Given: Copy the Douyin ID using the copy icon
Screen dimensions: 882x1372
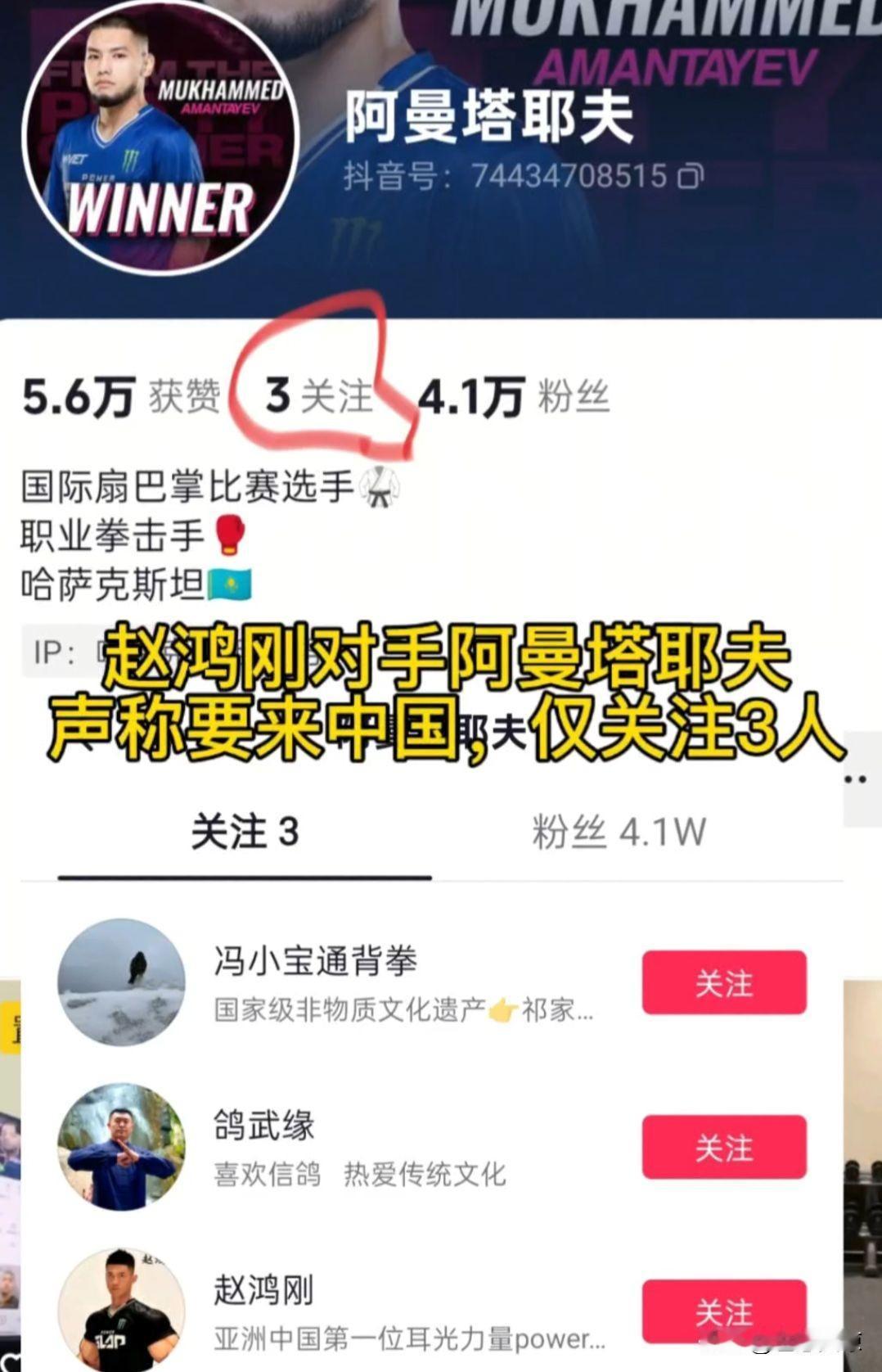Looking at the screenshot, I should coord(691,175).
